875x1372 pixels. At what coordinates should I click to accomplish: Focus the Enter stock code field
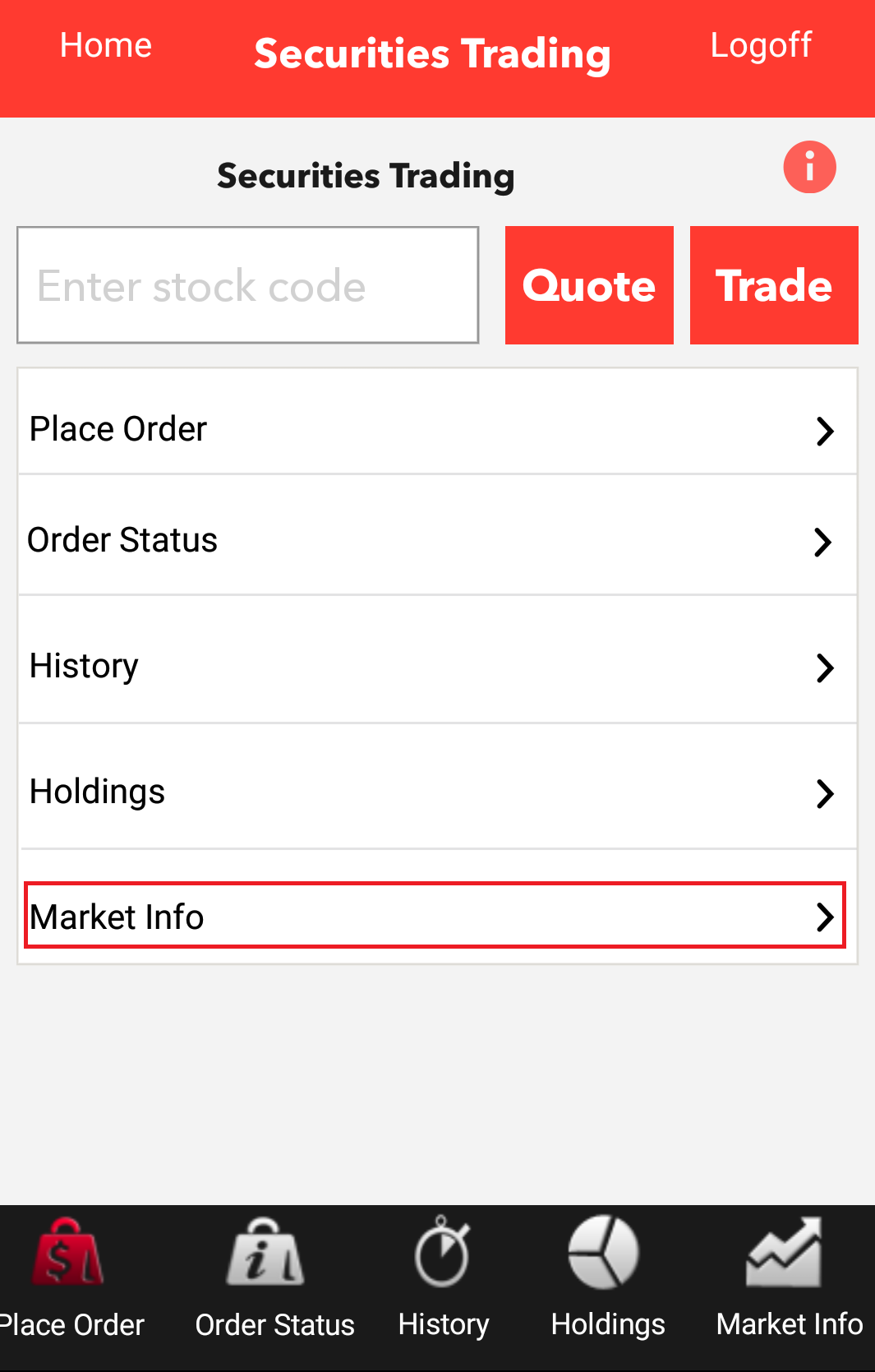tap(247, 285)
